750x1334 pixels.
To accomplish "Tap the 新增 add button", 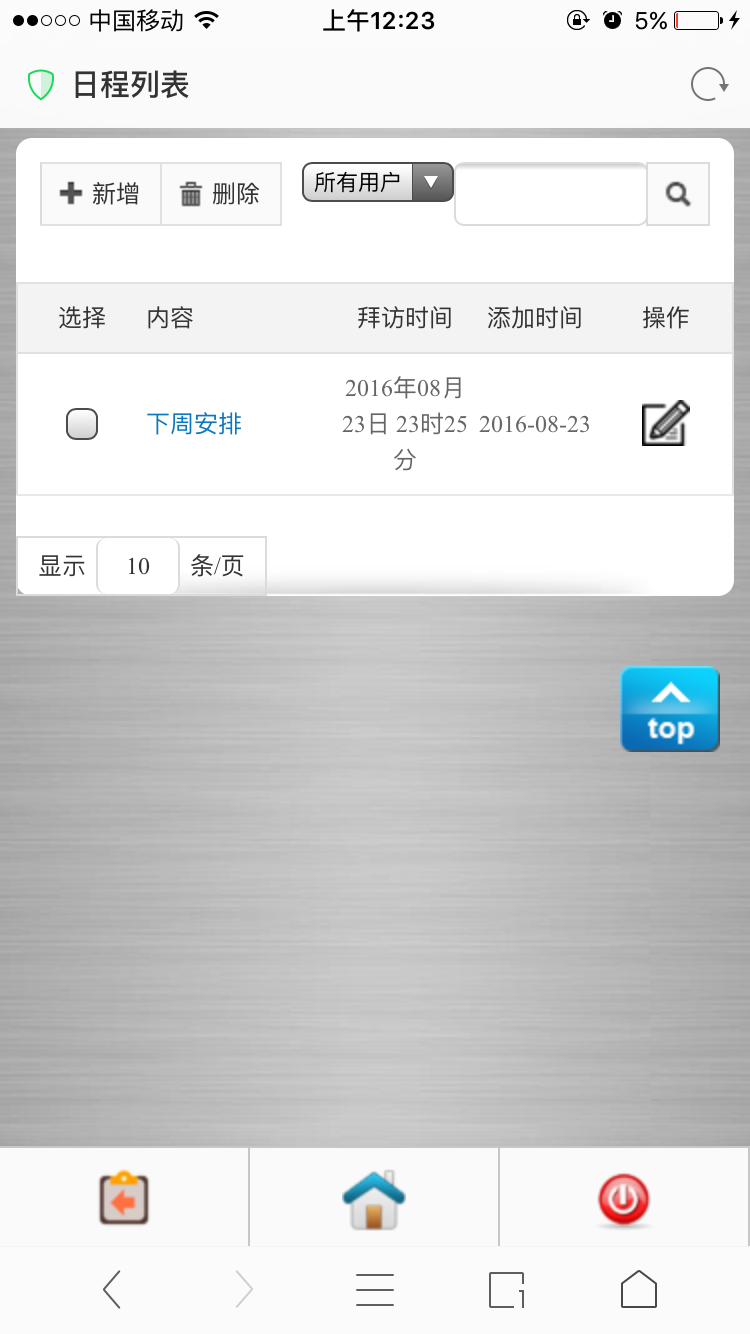I will (x=100, y=194).
